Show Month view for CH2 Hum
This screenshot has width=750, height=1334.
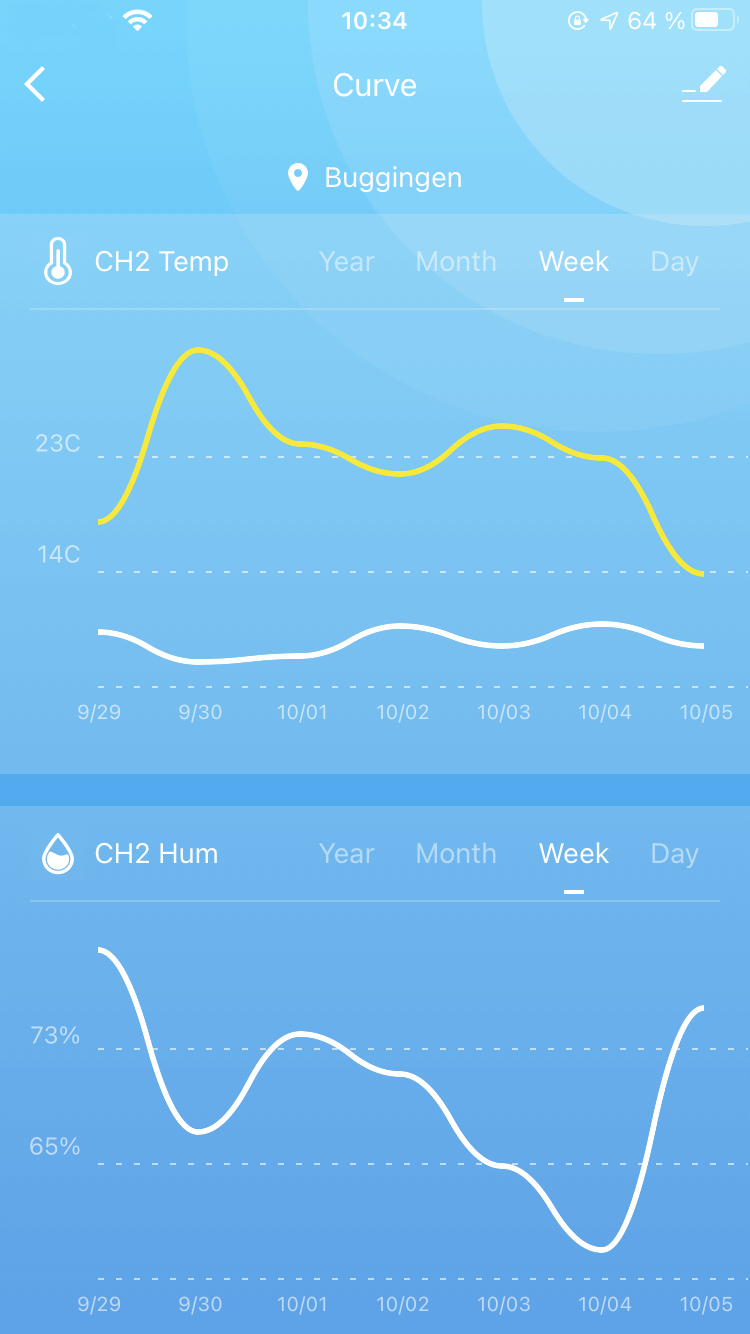click(456, 854)
